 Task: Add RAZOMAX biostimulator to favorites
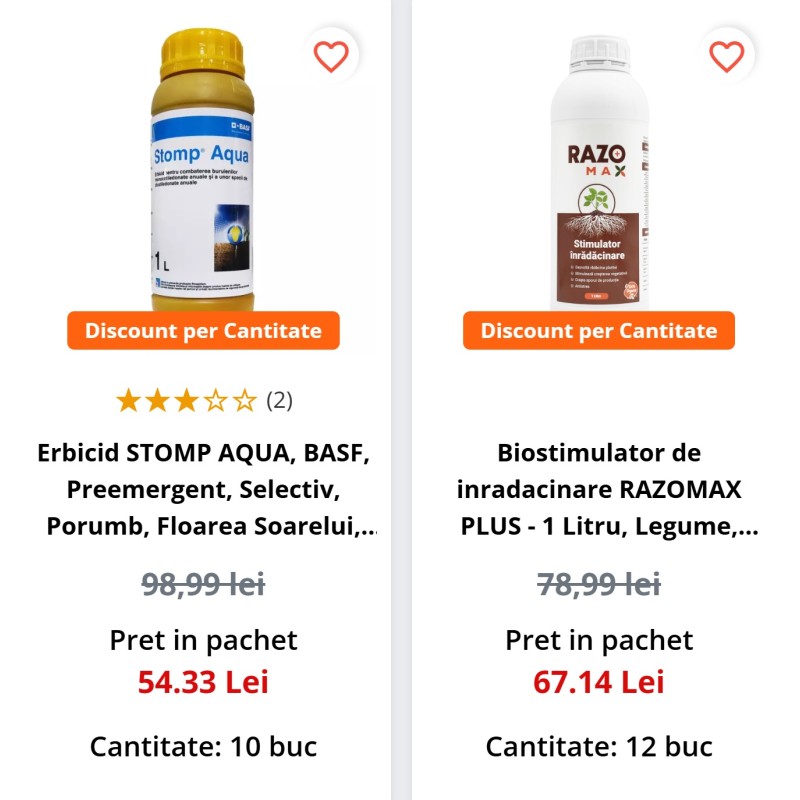tap(727, 56)
